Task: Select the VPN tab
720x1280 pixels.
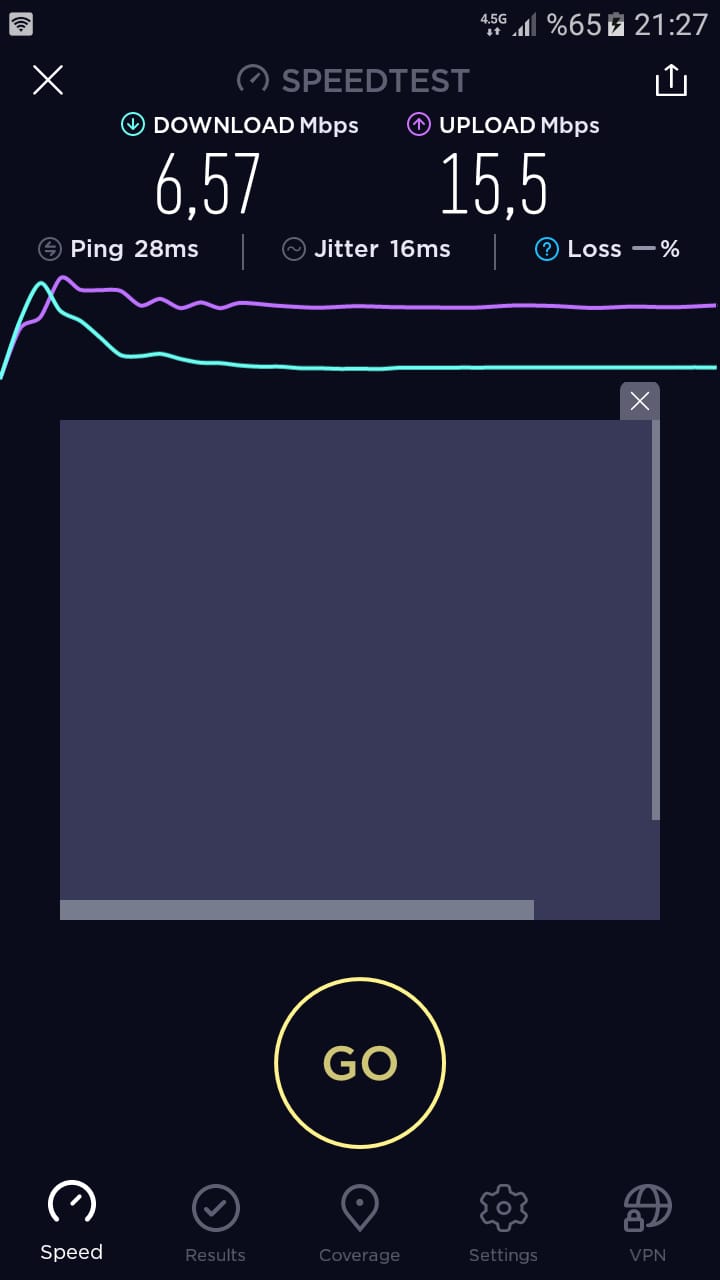Action: click(647, 1222)
